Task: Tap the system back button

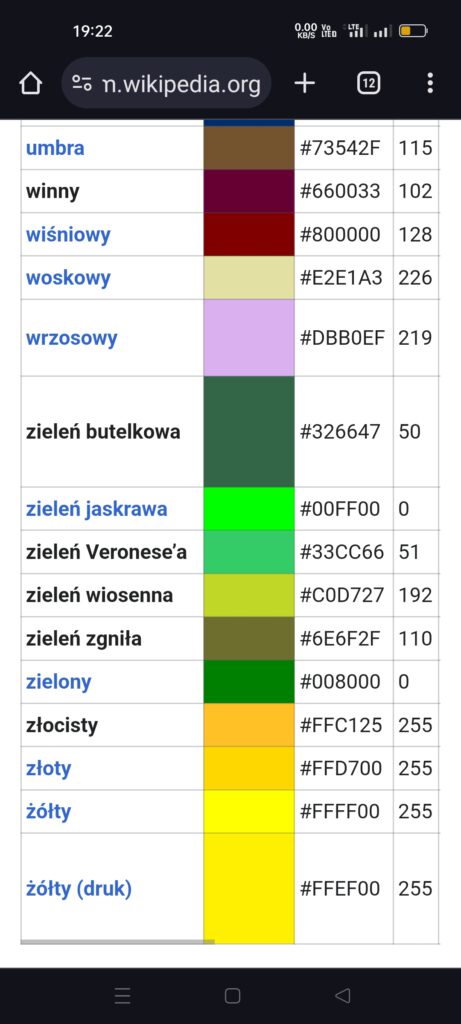Action: tap(342, 995)
